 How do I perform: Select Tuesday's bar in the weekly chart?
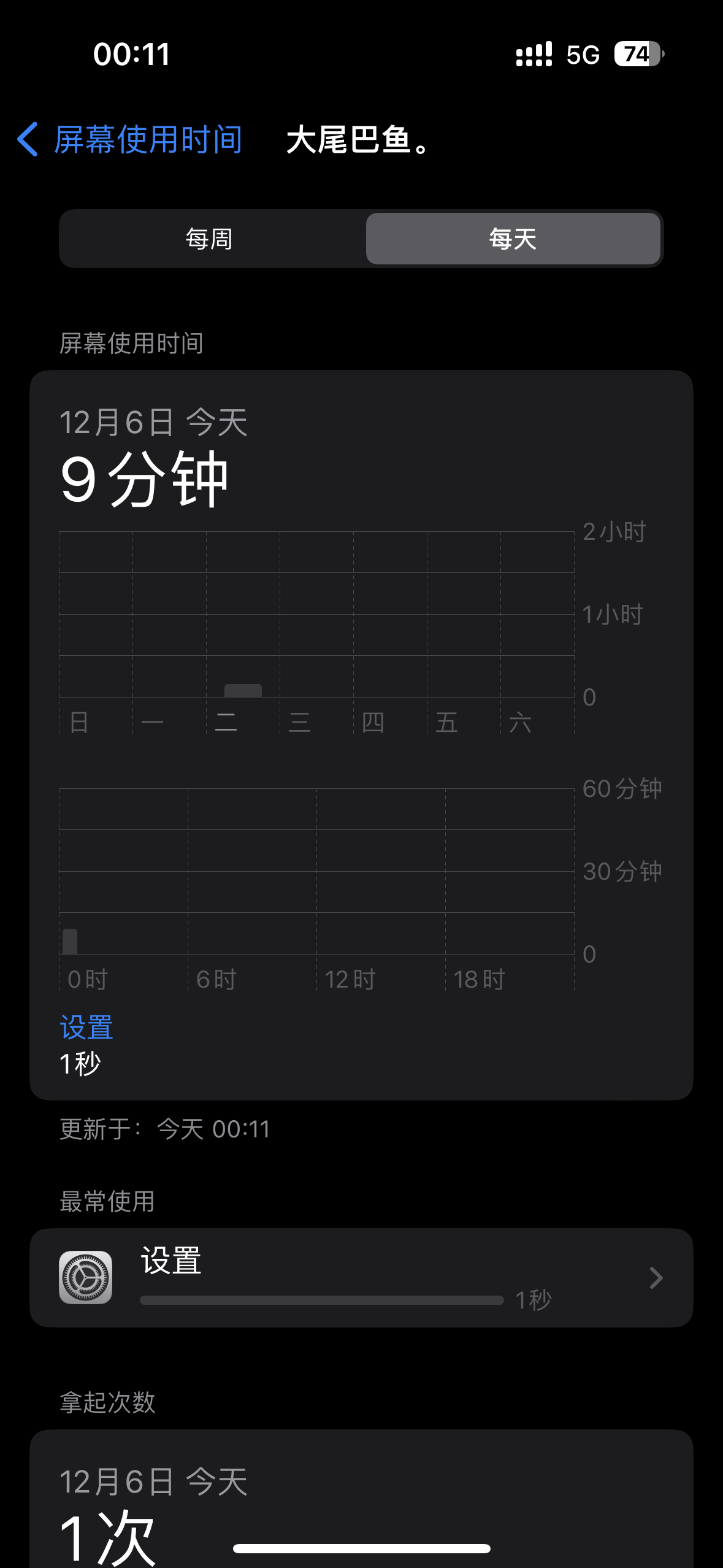pos(243,690)
